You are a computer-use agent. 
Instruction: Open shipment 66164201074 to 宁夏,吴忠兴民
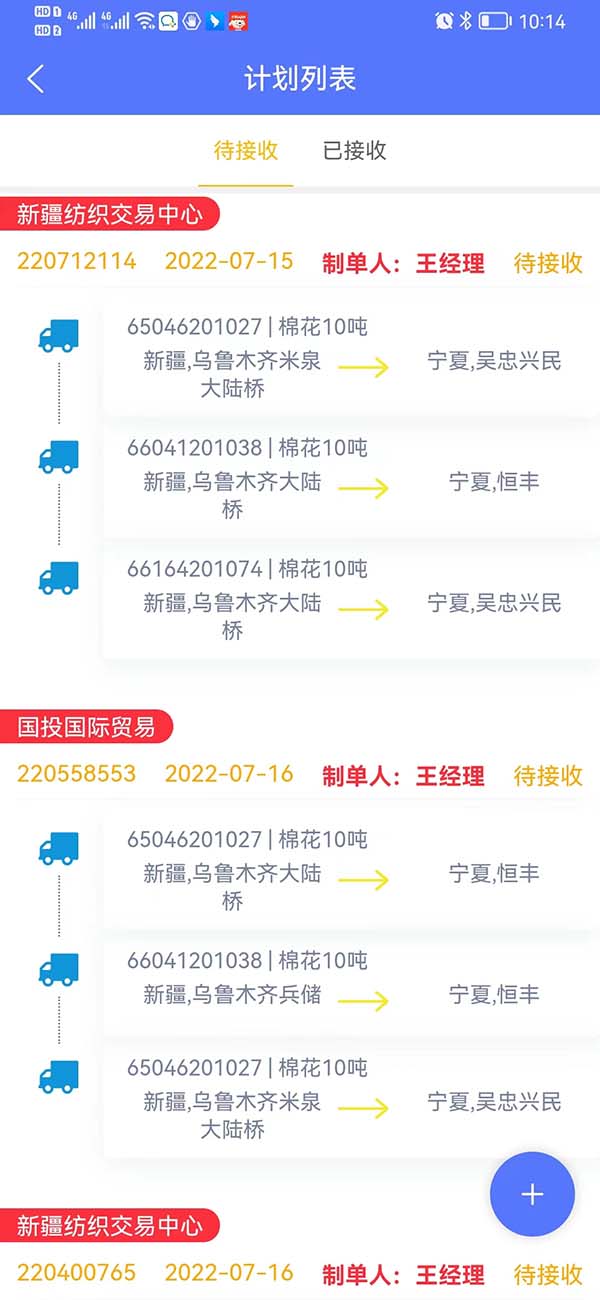(x=350, y=600)
